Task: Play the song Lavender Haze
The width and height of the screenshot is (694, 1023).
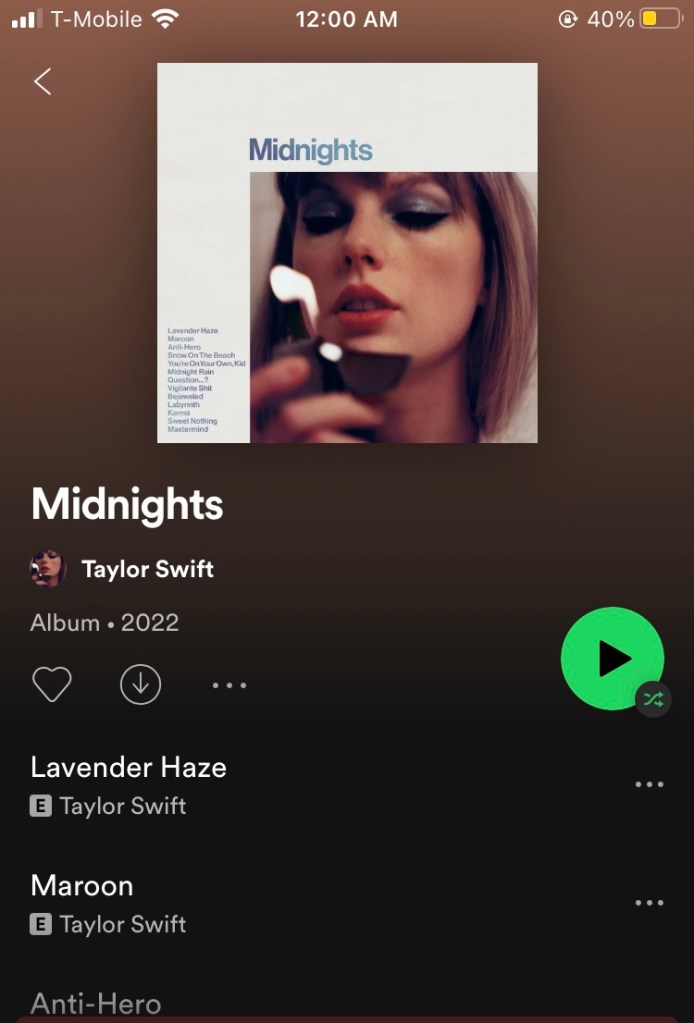Action: [129, 768]
